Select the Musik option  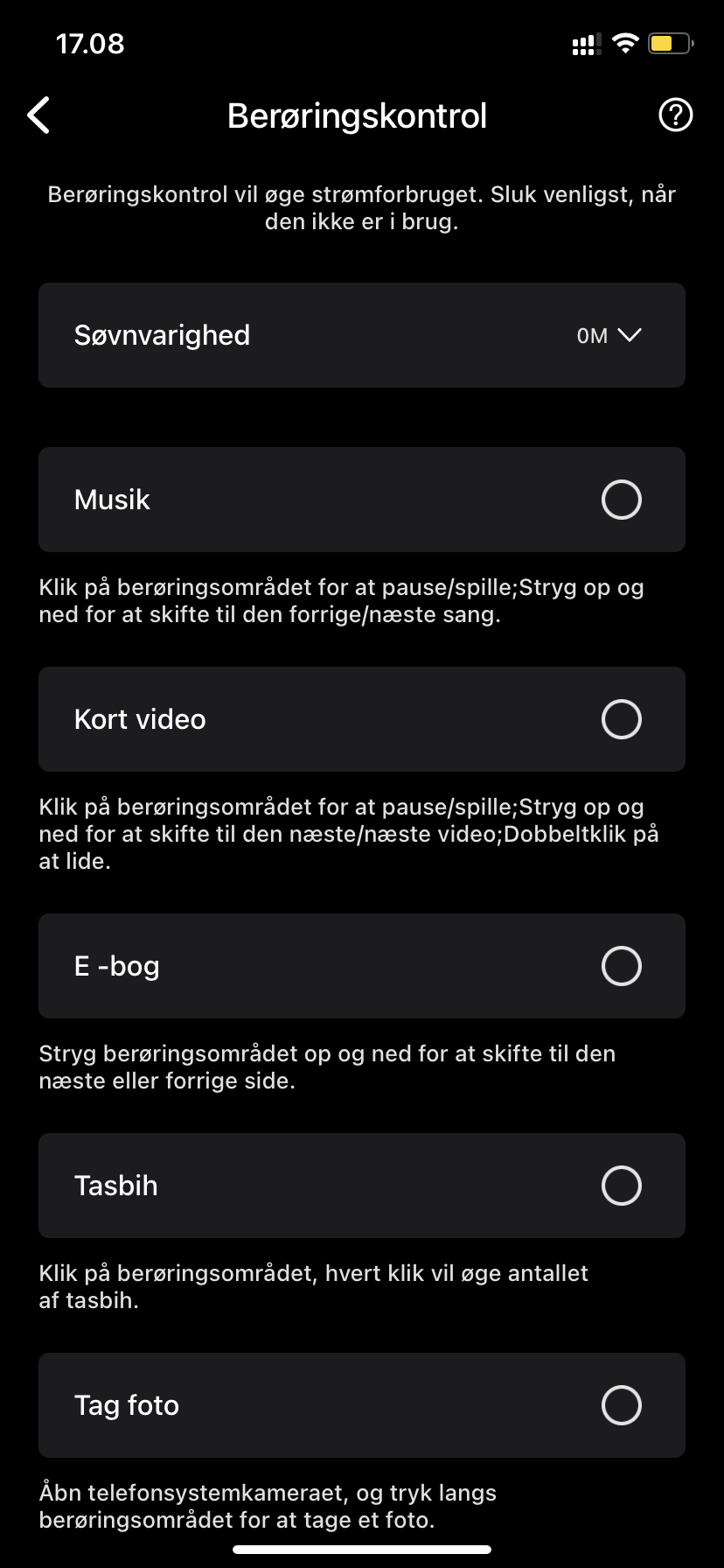point(362,500)
